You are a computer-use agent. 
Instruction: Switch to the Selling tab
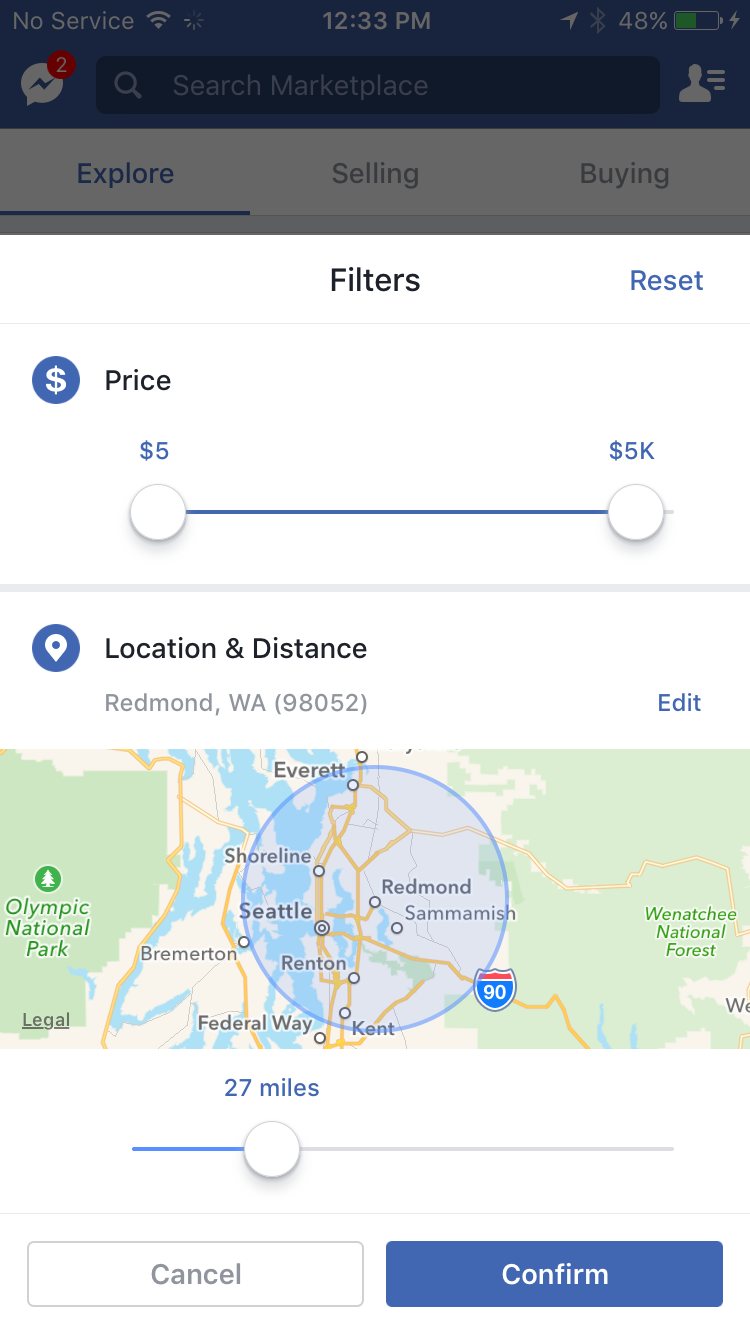[x=375, y=172]
